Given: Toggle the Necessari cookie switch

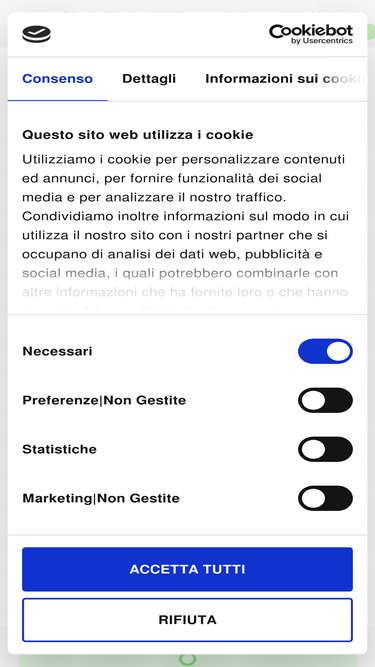Looking at the screenshot, I should pyautogui.click(x=325, y=351).
